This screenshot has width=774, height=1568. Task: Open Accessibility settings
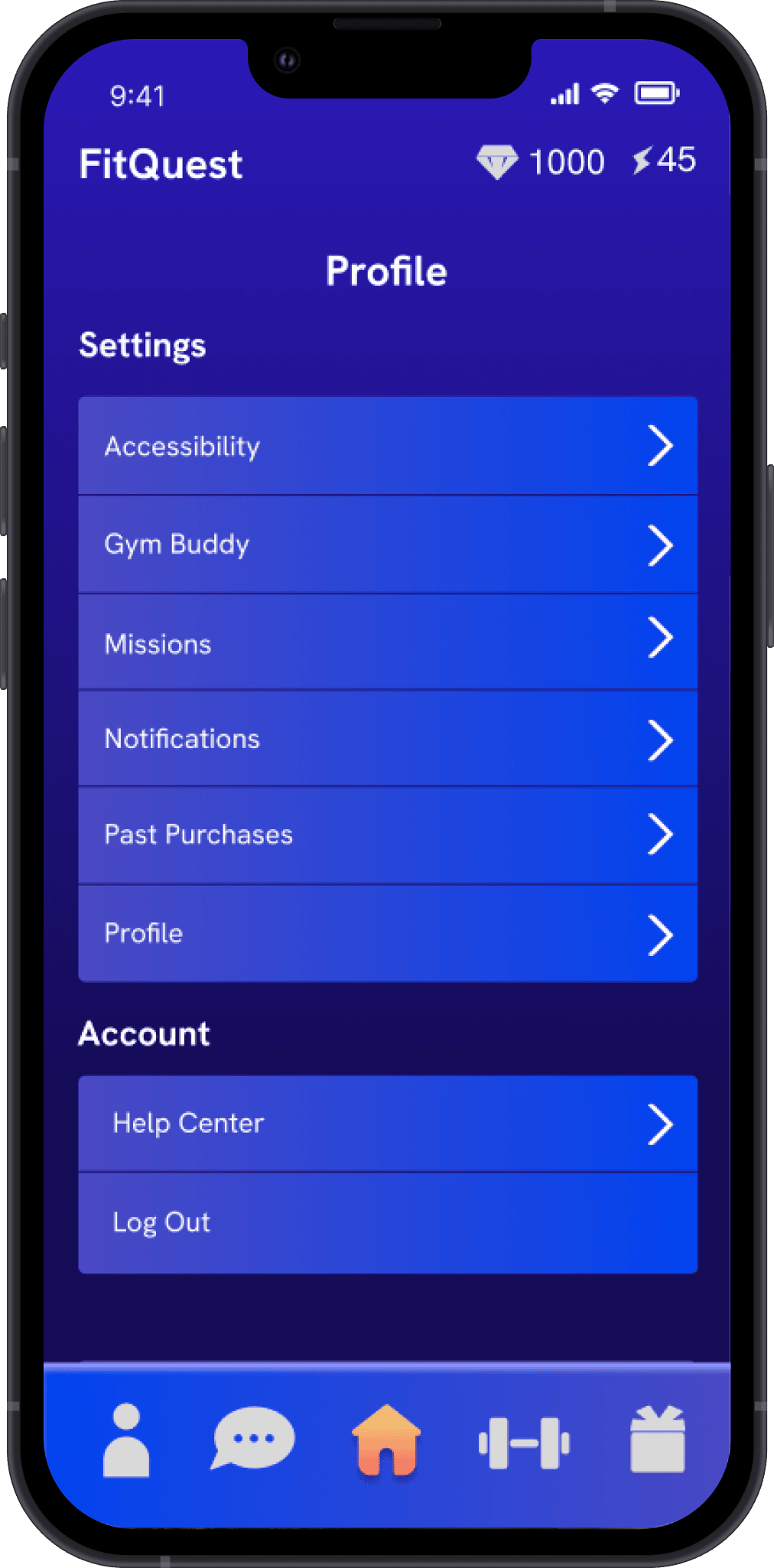pos(388,446)
